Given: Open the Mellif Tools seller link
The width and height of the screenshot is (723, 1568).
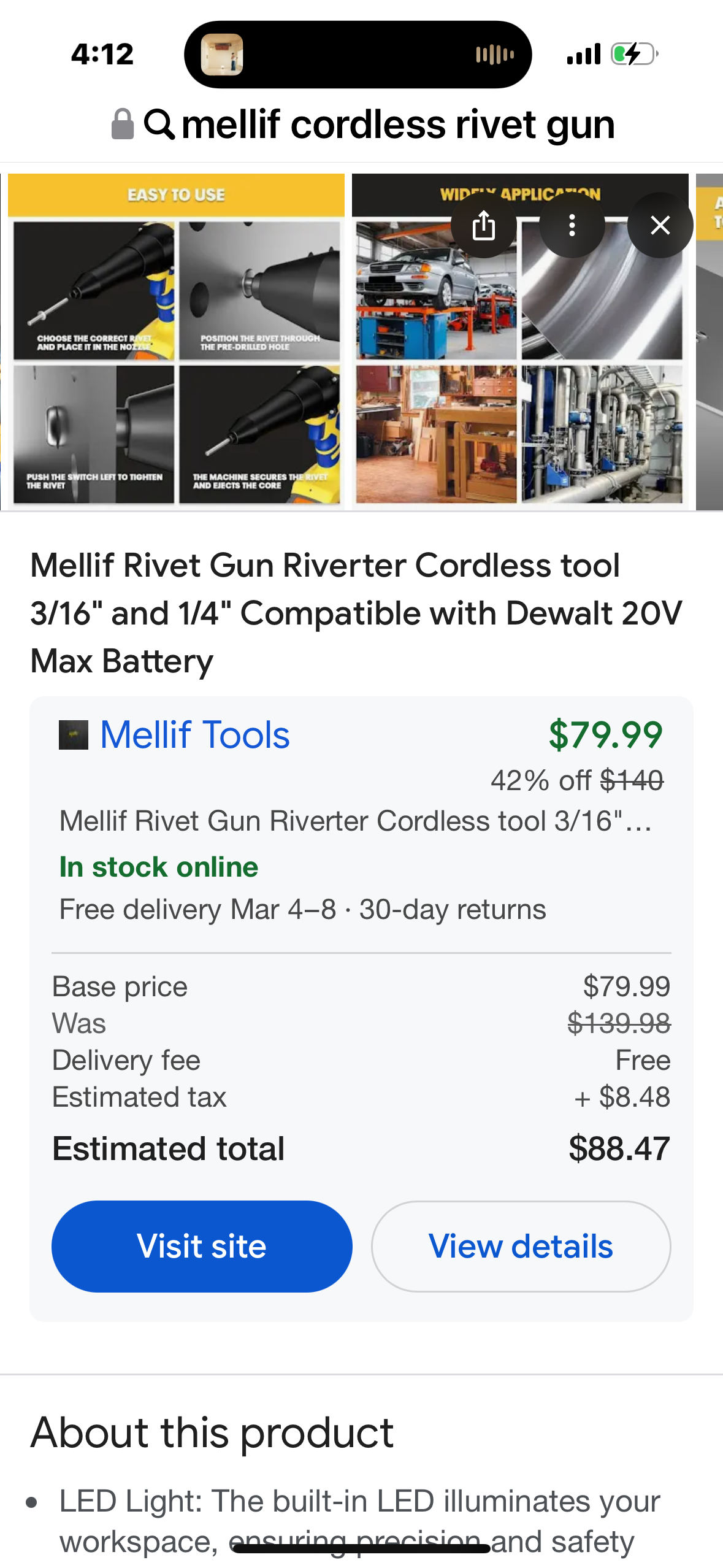Looking at the screenshot, I should point(194,735).
